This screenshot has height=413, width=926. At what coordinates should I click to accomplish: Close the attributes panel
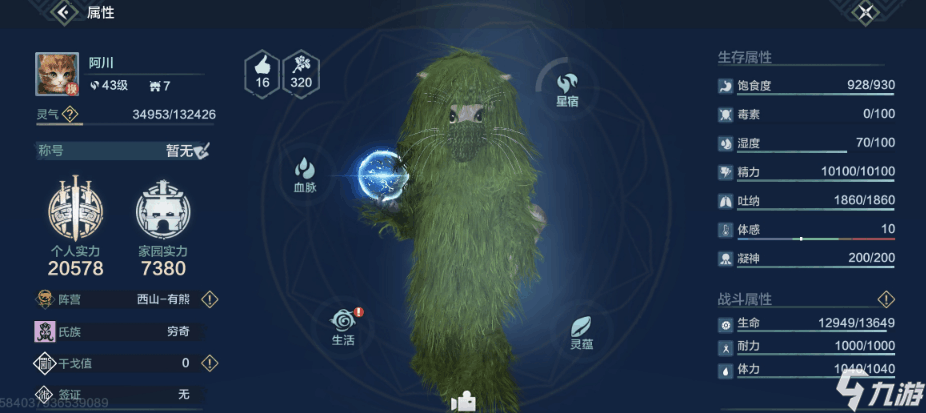pyautogui.click(x=865, y=13)
